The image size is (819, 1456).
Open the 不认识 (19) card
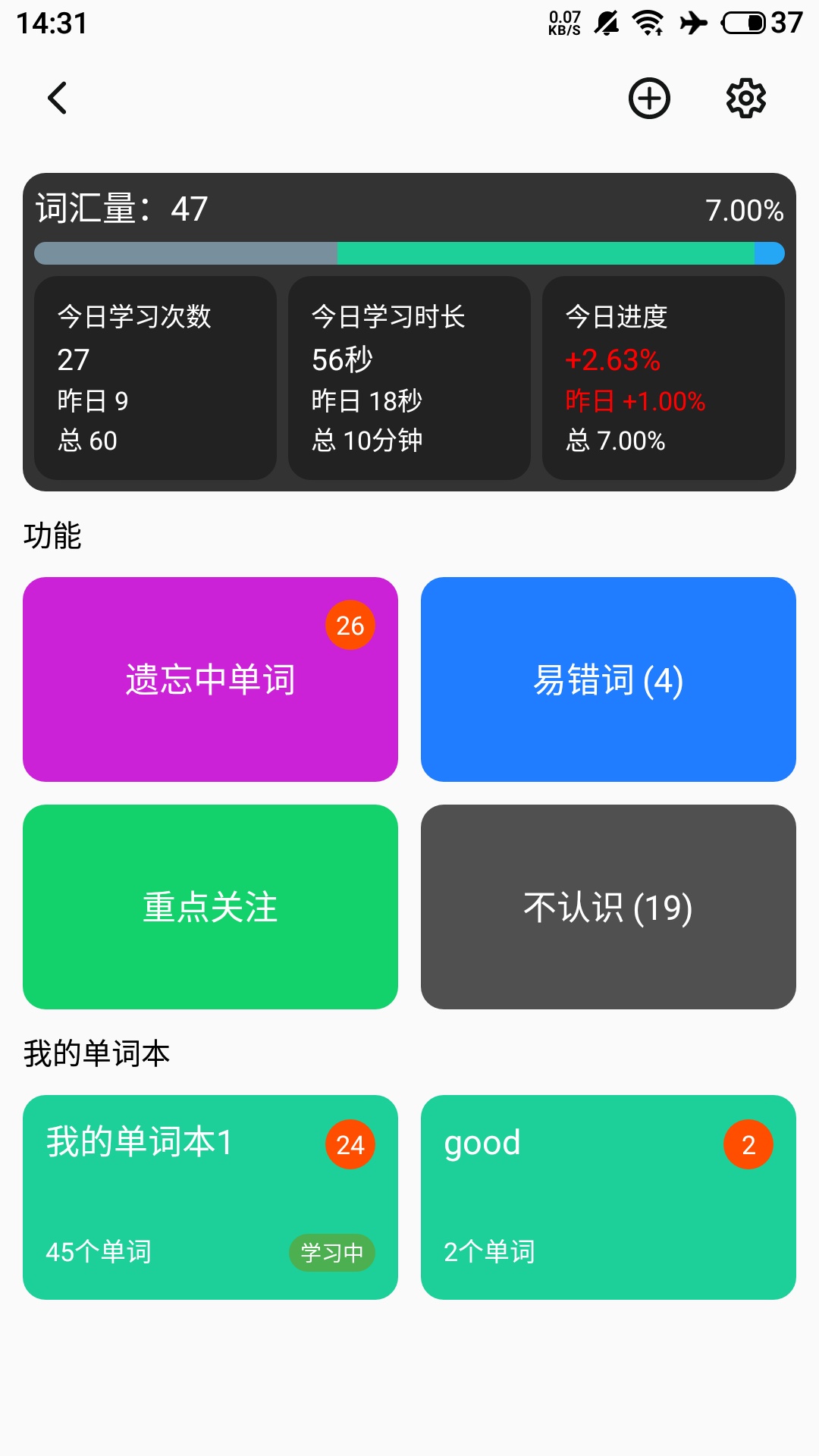coord(608,909)
